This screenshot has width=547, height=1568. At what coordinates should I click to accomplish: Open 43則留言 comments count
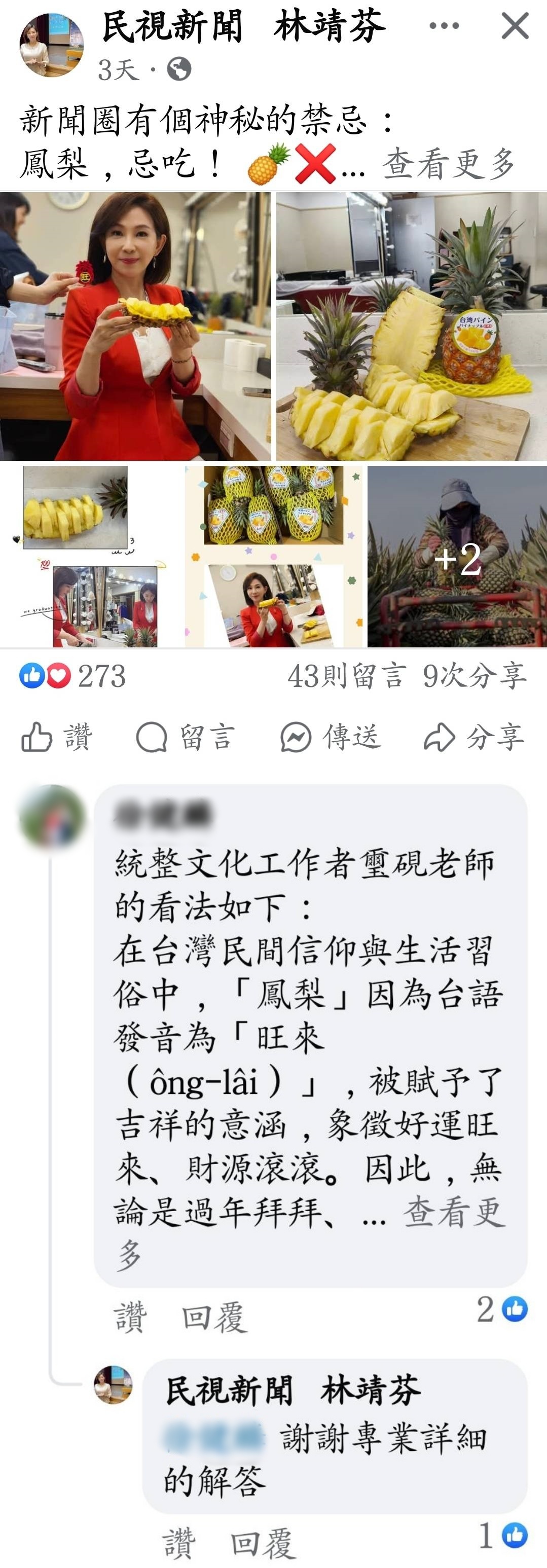tap(346, 676)
